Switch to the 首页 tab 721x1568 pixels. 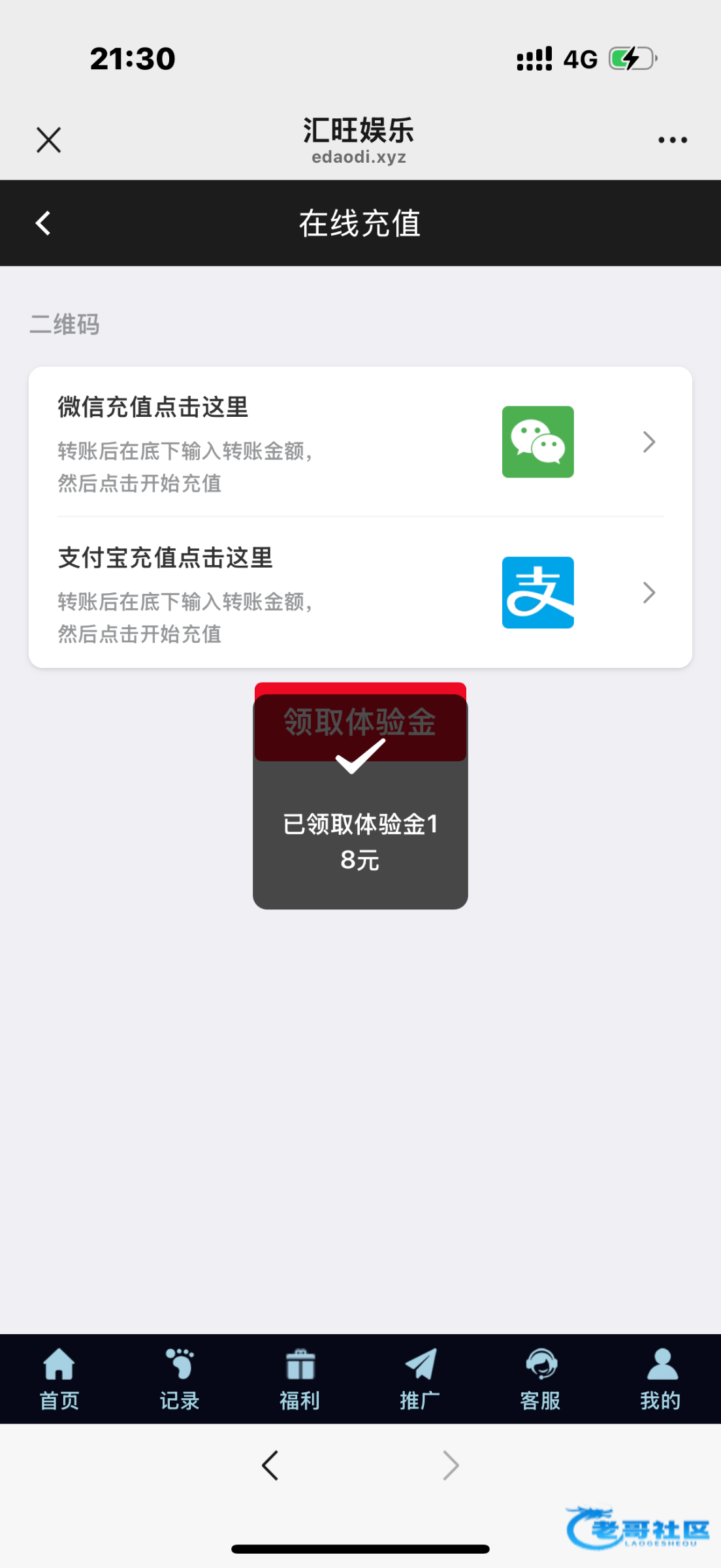(59, 1379)
